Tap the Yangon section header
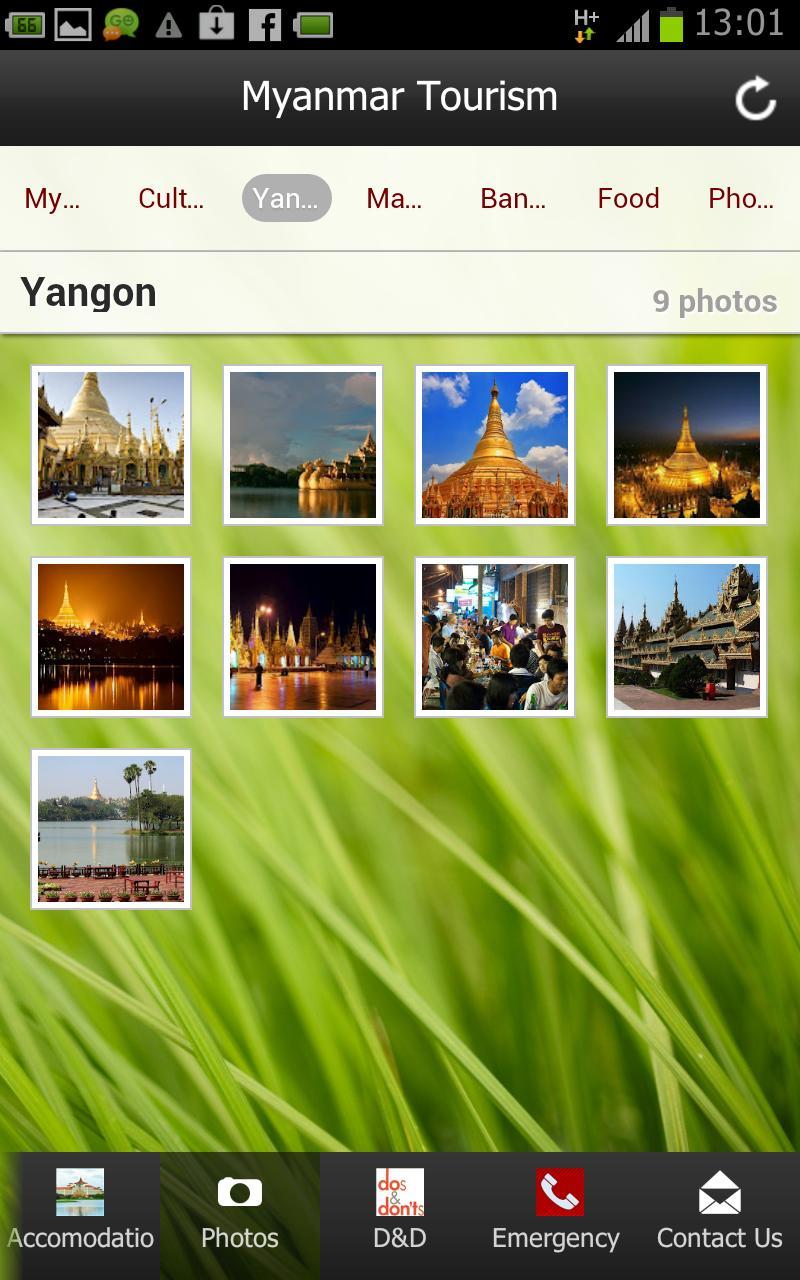 (87, 293)
